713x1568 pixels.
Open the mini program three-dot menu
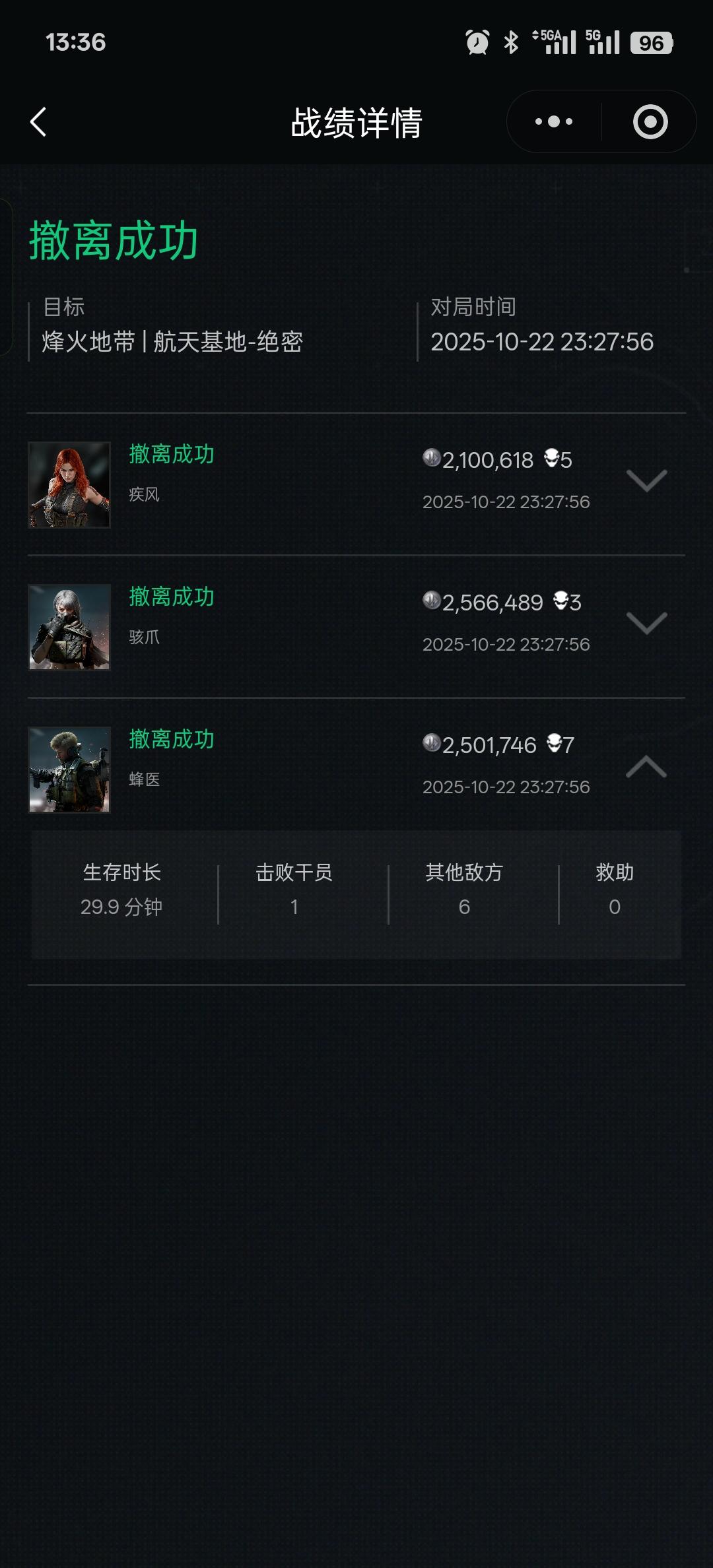[554, 122]
